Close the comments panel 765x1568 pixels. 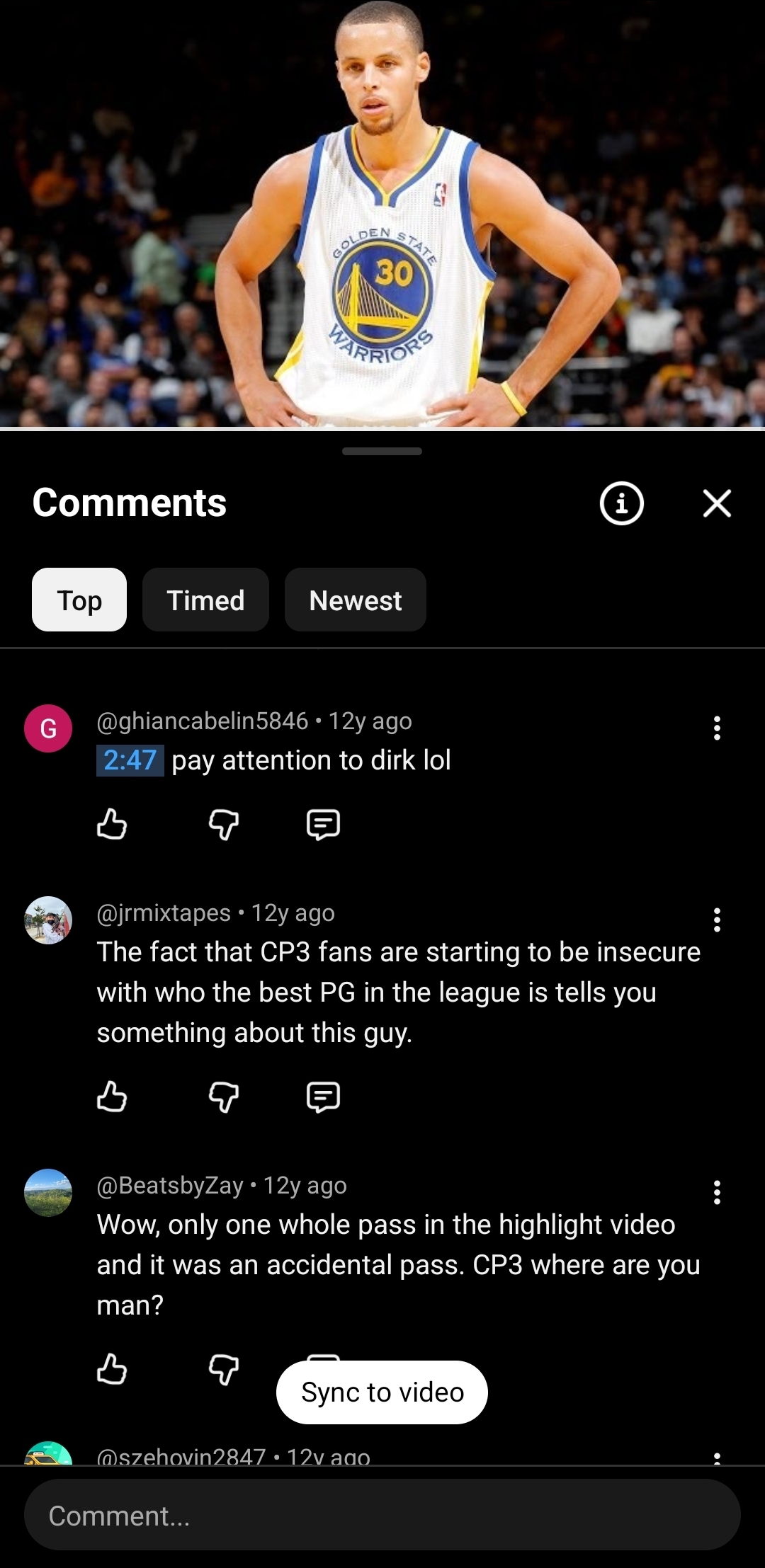click(717, 503)
